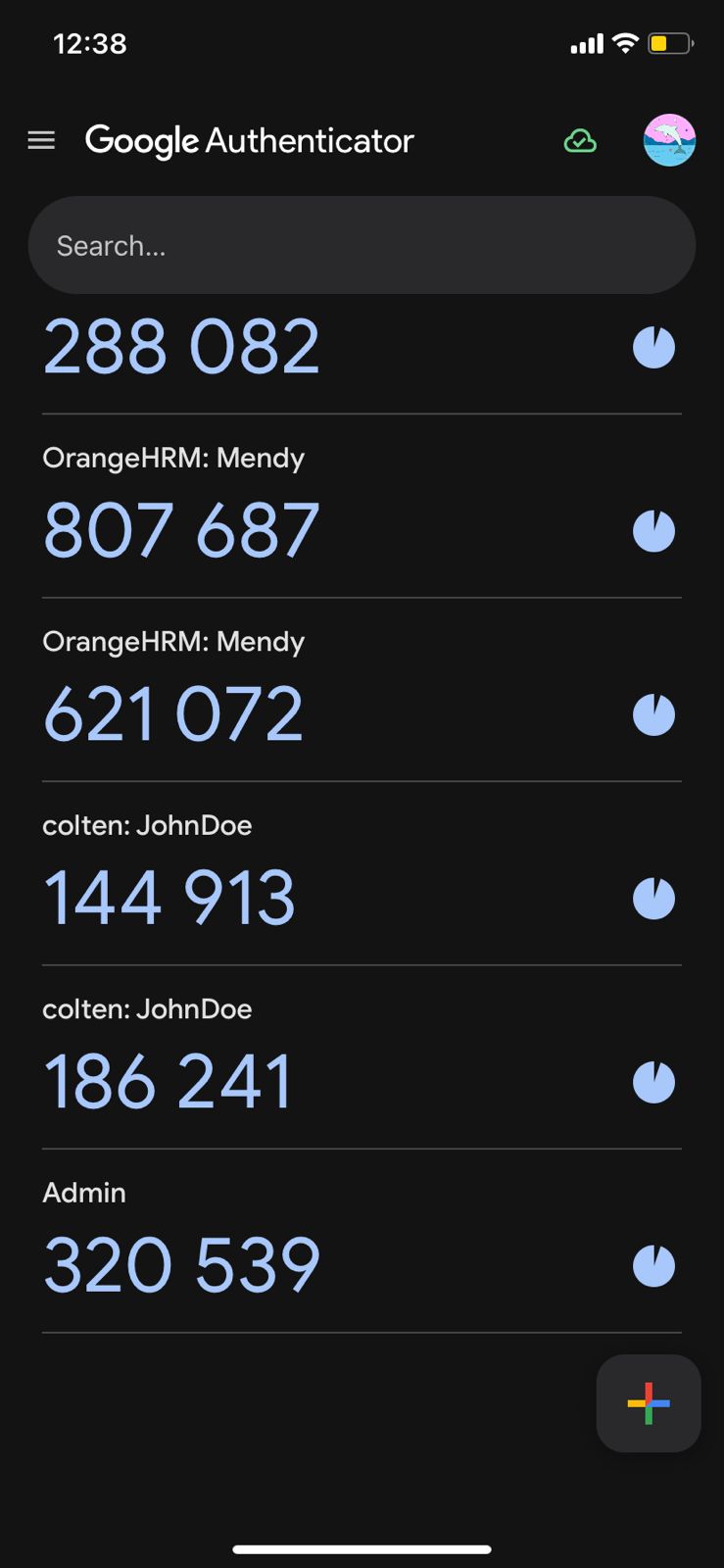Open the account profile avatar
Image resolution: width=724 pixels, height=1568 pixels.
pos(669,140)
